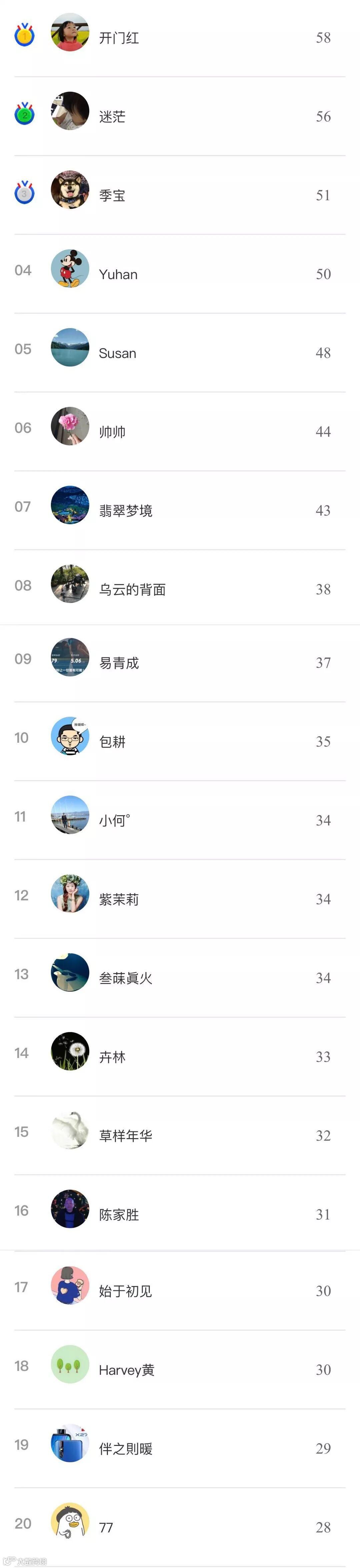Open Harvey黄's entry
The height and width of the screenshot is (1568, 360).
tap(180, 1369)
